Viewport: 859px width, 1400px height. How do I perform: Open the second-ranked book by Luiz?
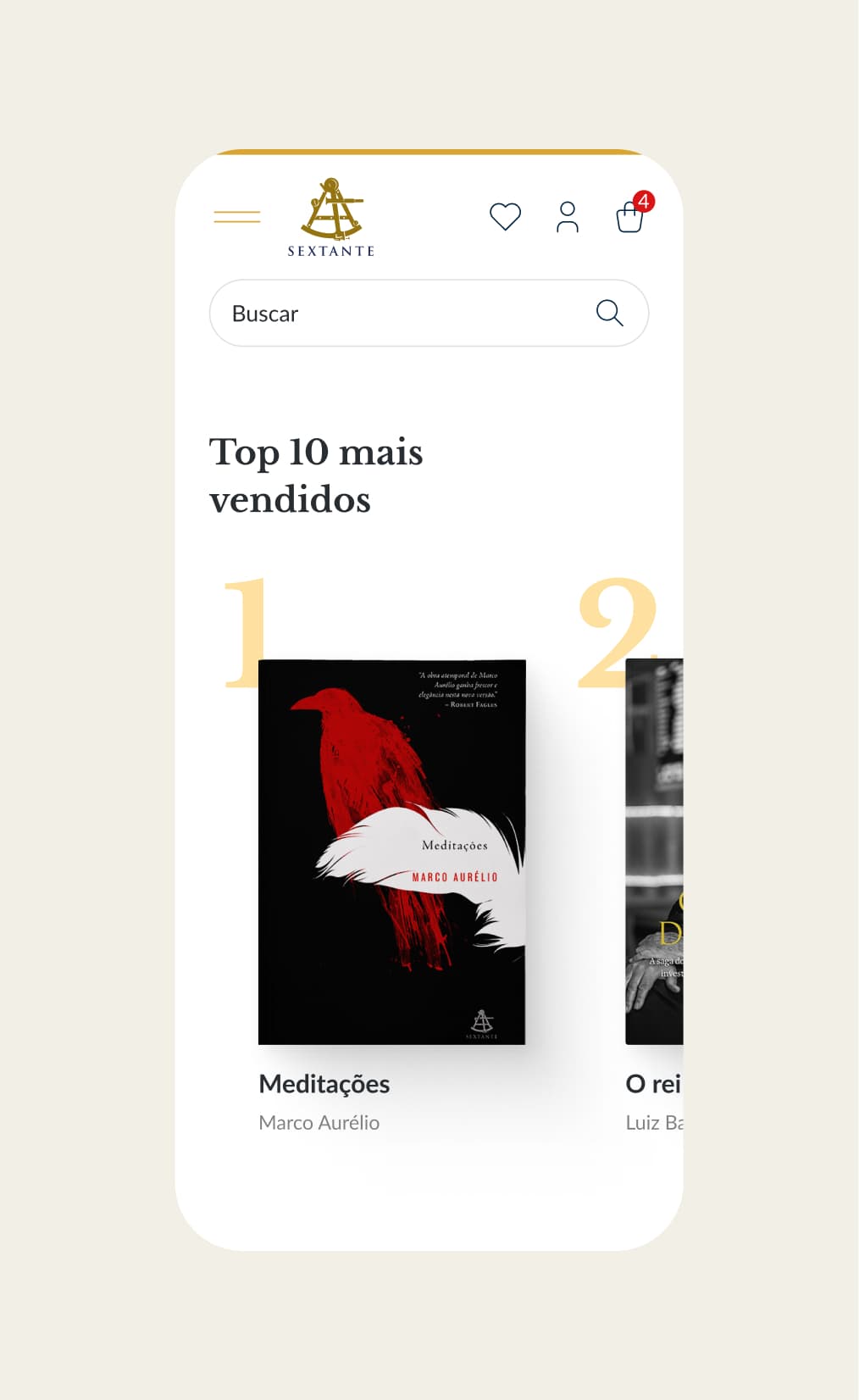click(x=655, y=852)
